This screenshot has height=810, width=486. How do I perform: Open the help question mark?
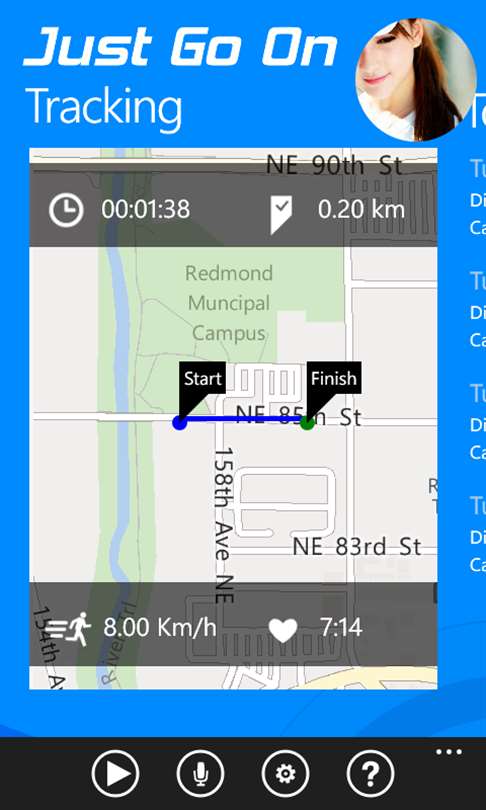click(x=370, y=774)
